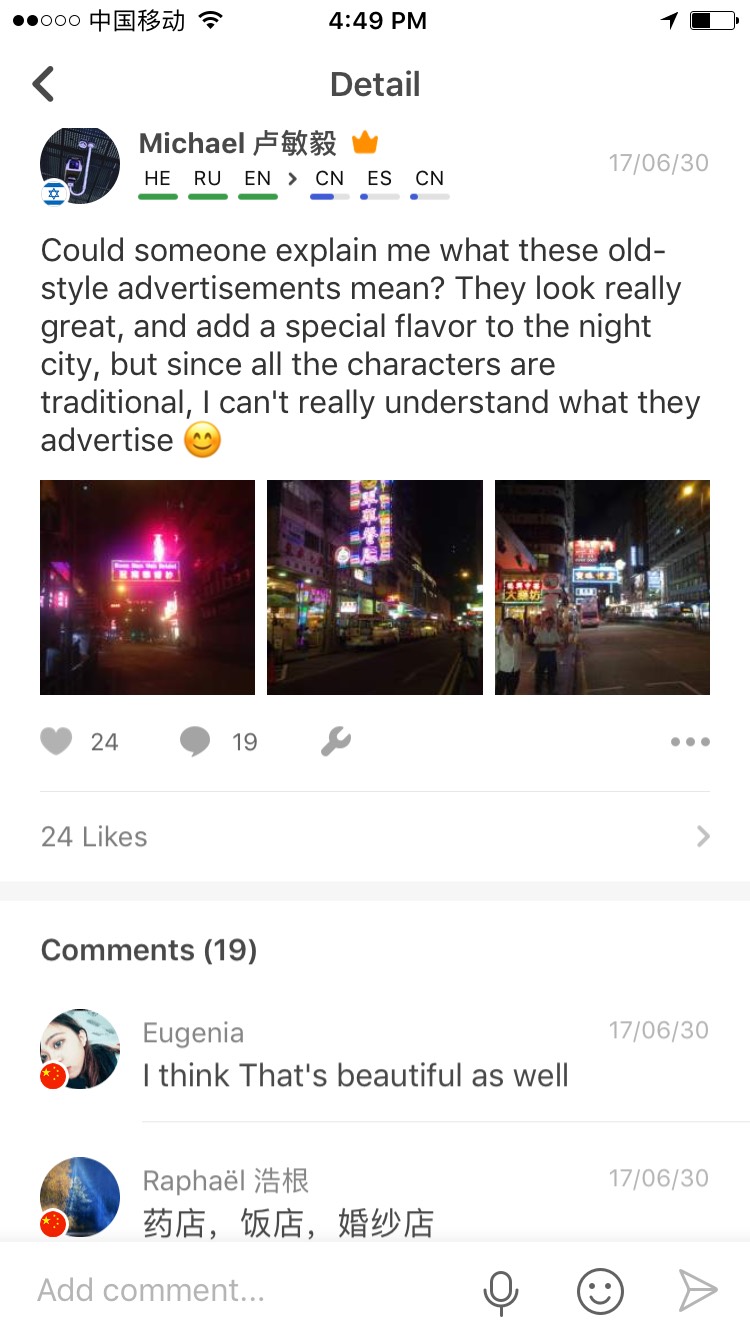The width and height of the screenshot is (750, 1334).
Task: Open the emoji picker
Action: tap(600, 1290)
